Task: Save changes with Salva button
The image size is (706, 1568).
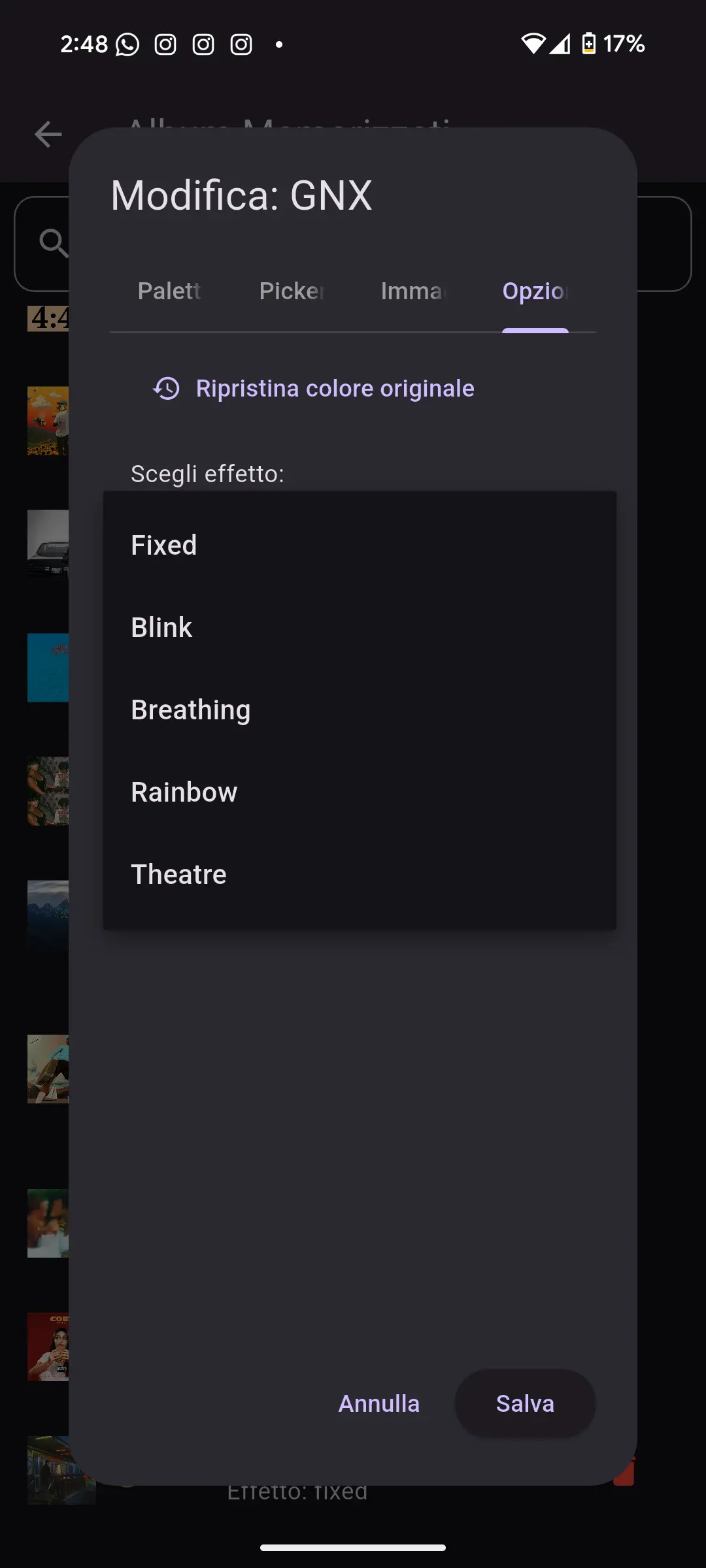Action: coord(525,1403)
